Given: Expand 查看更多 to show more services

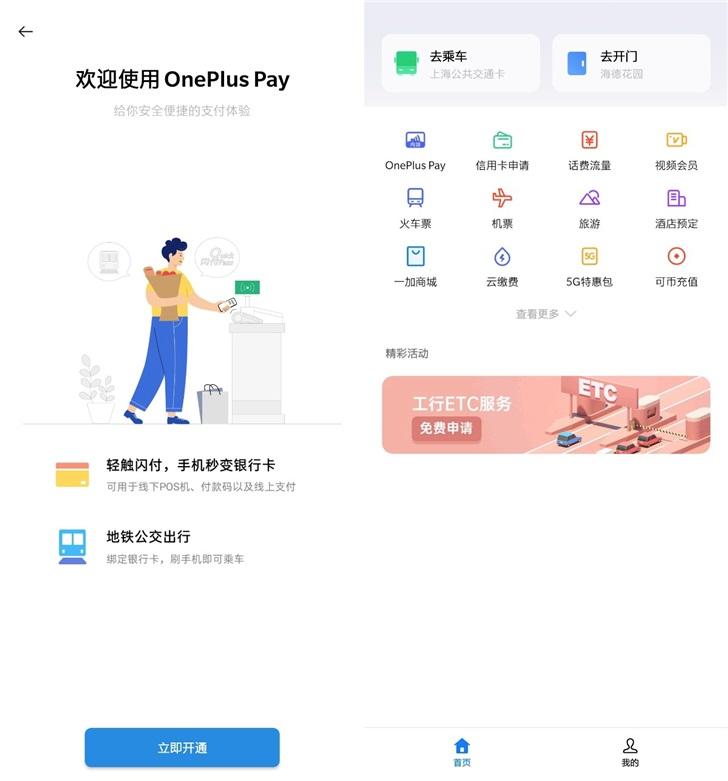Looking at the screenshot, I should pos(545,313).
